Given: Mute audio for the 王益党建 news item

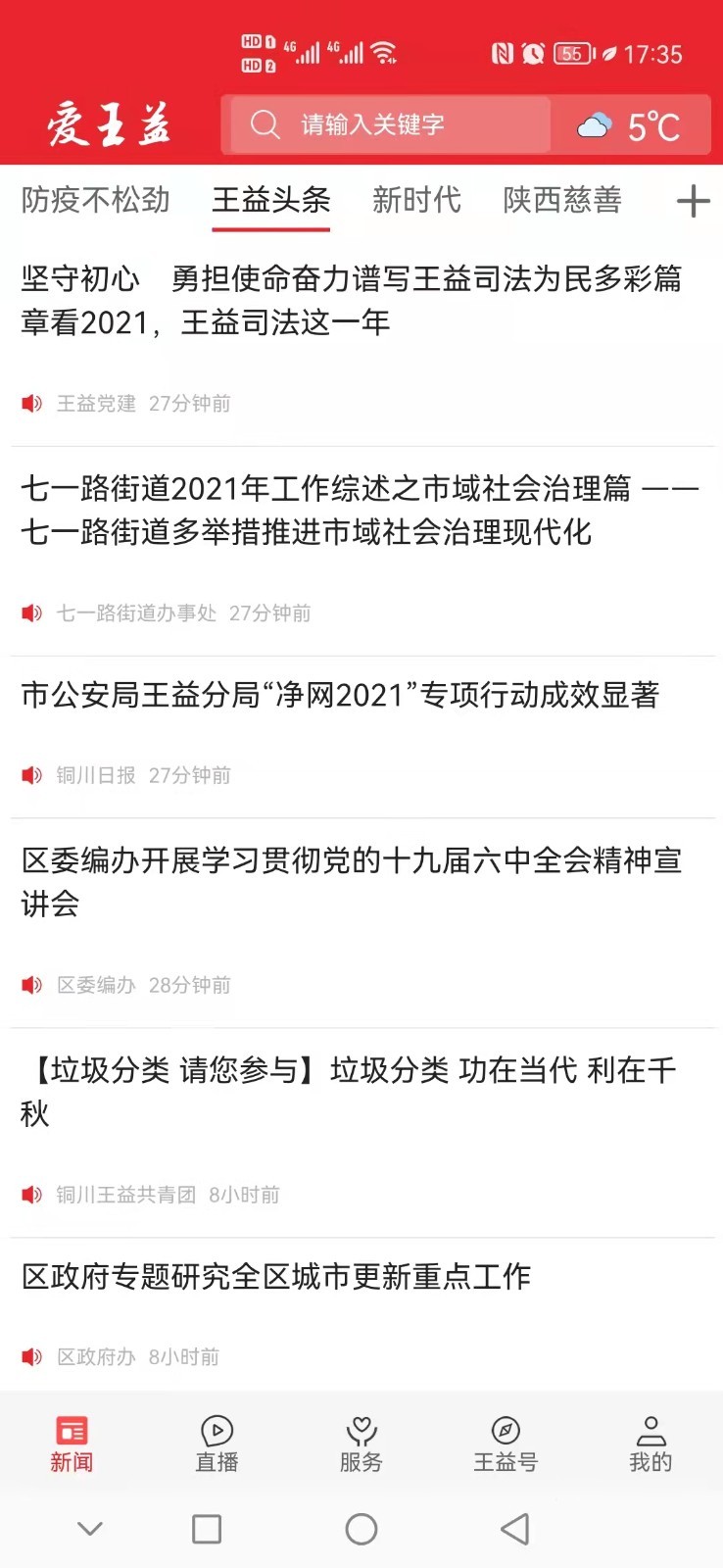Looking at the screenshot, I should 32,403.
